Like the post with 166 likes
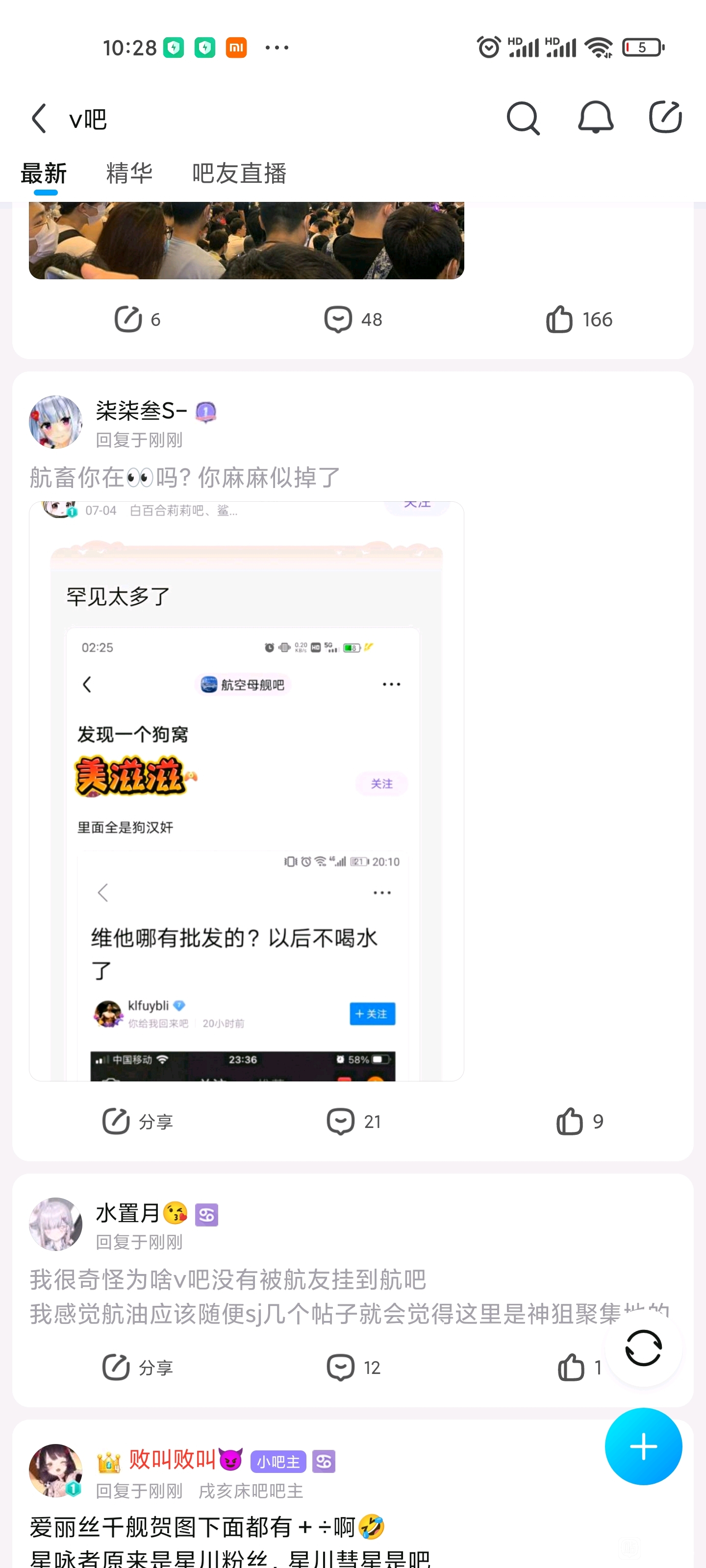Image resolution: width=706 pixels, height=1568 pixels. (x=578, y=319)
